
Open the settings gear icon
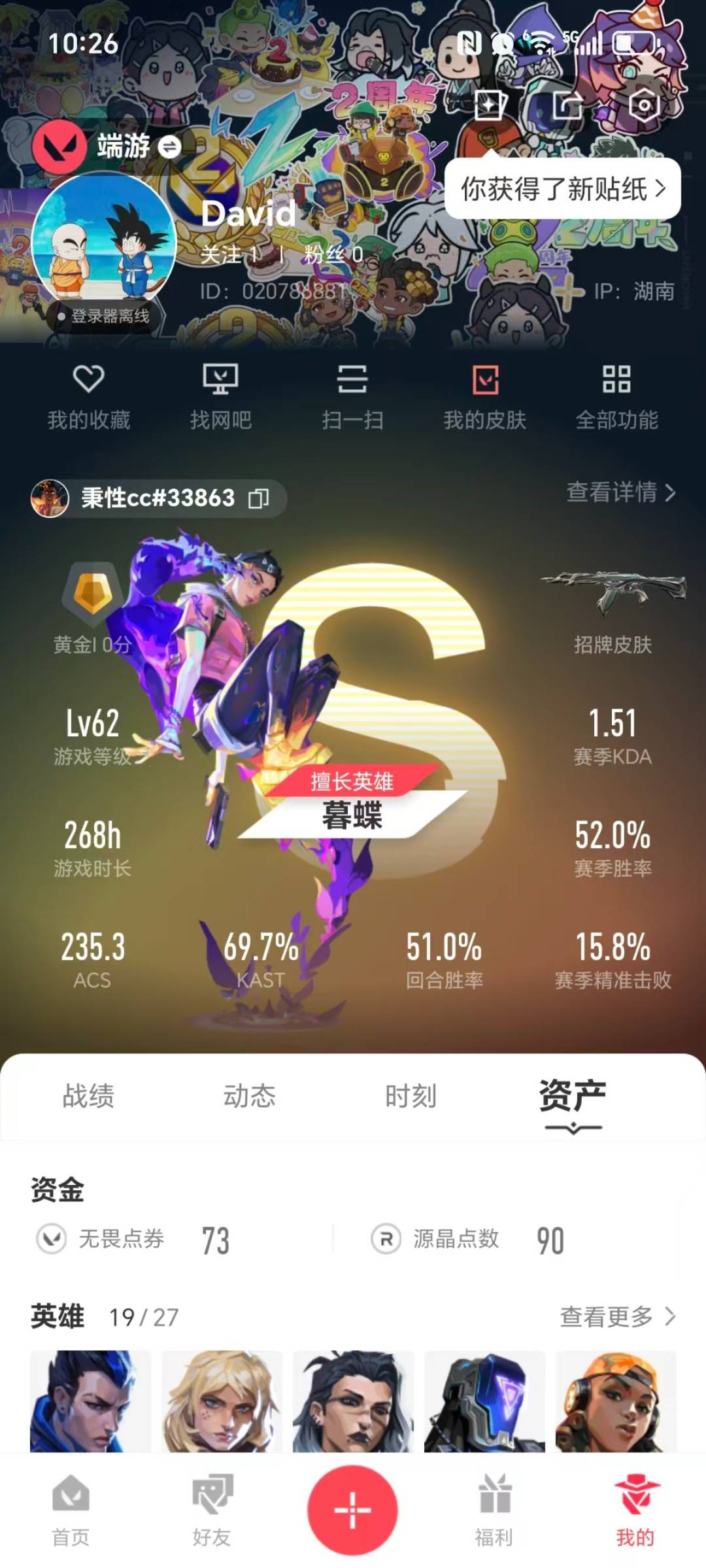pyautogui.click(x=644, y=105)
